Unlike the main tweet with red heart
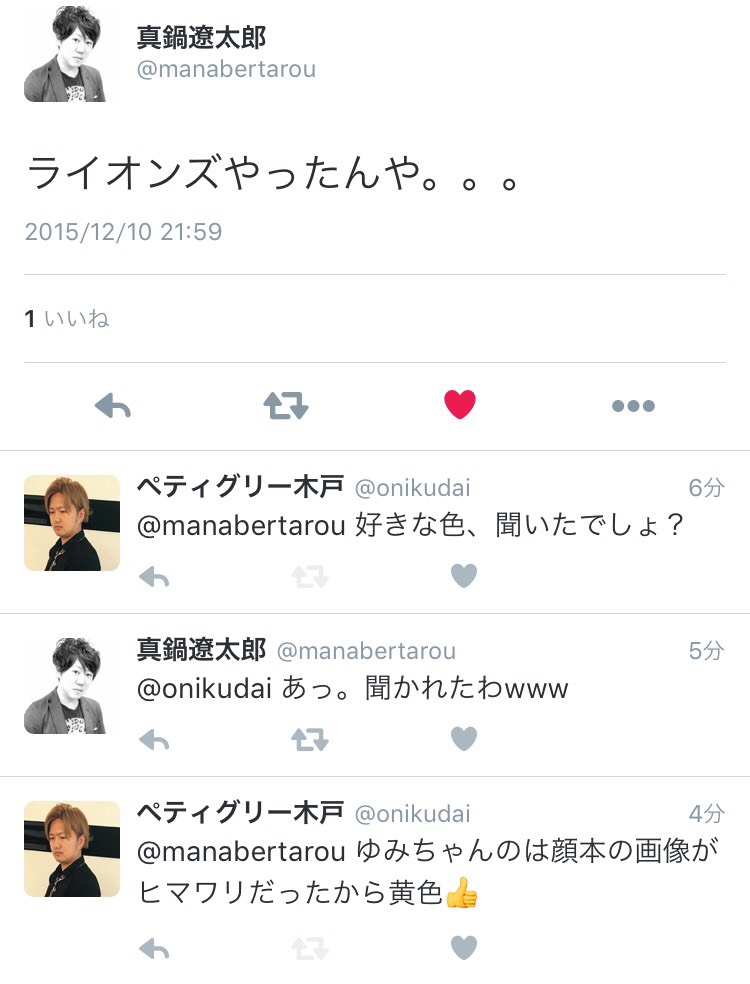 (460, 404)
